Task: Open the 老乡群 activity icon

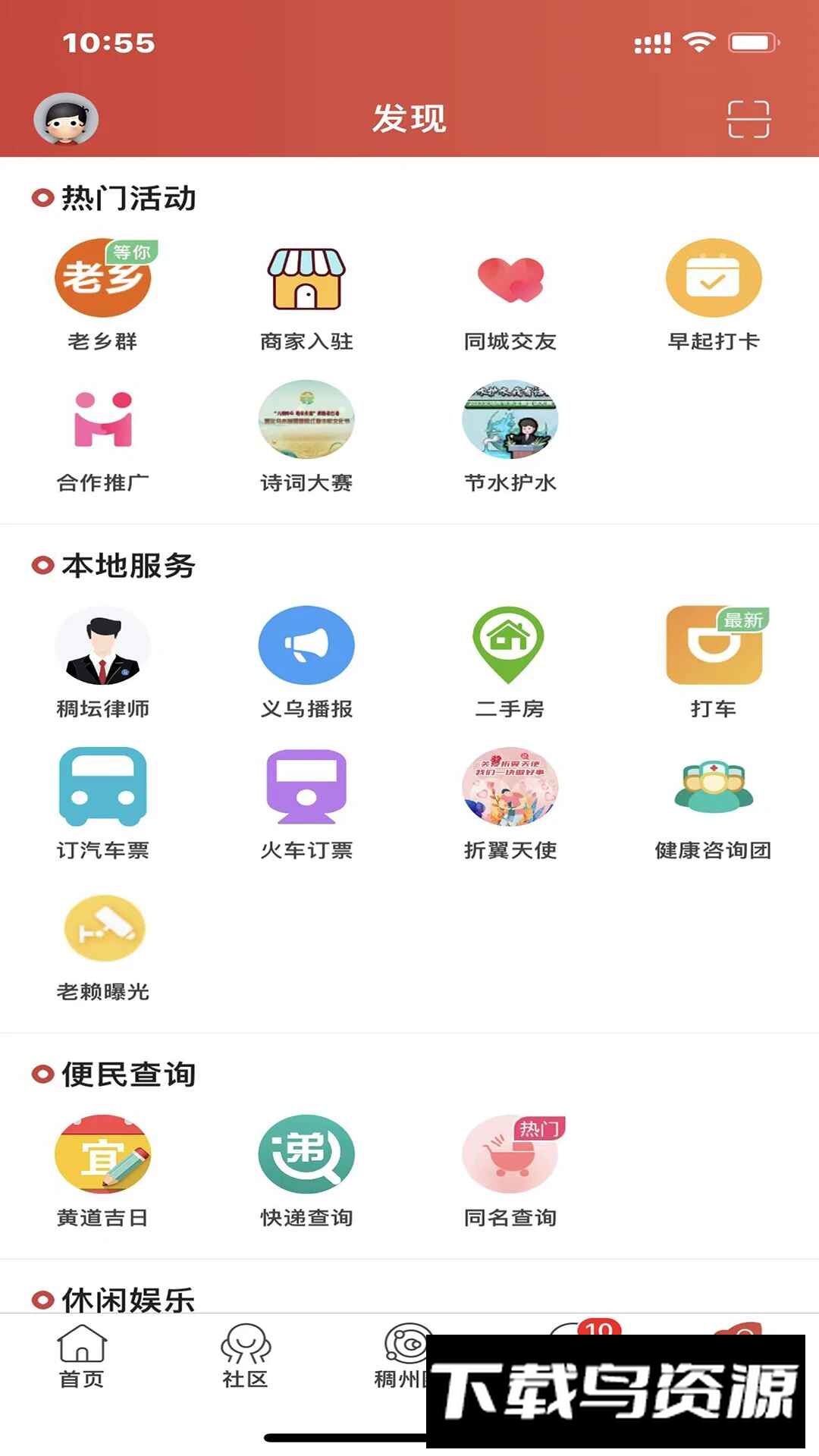Action: pos(105,281)
